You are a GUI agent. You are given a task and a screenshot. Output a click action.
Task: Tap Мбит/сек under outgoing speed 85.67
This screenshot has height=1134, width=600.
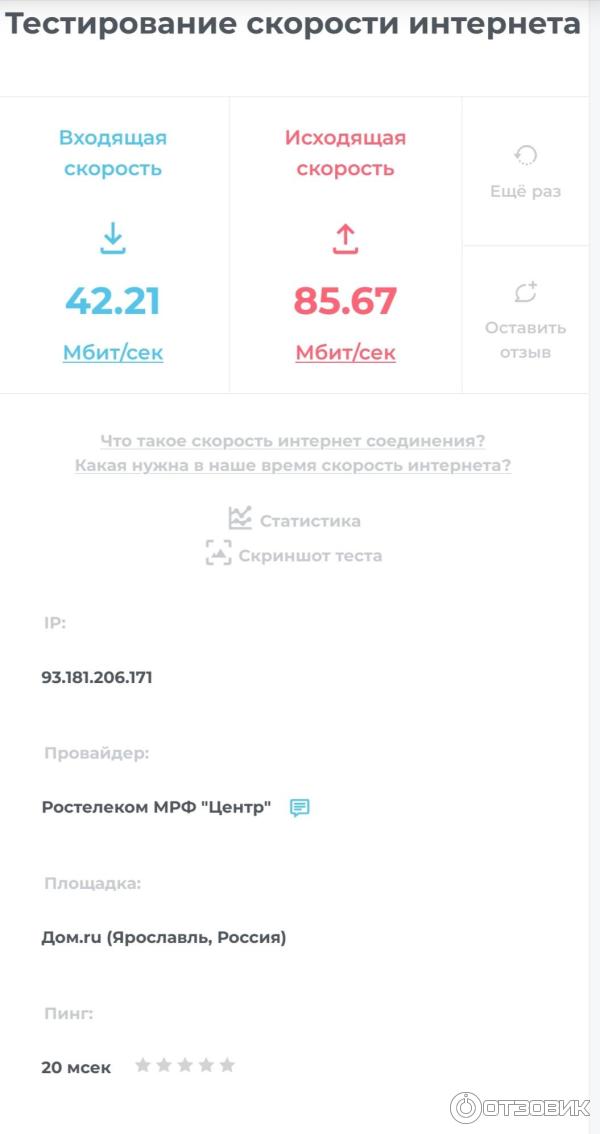click(x=345, y=352)
